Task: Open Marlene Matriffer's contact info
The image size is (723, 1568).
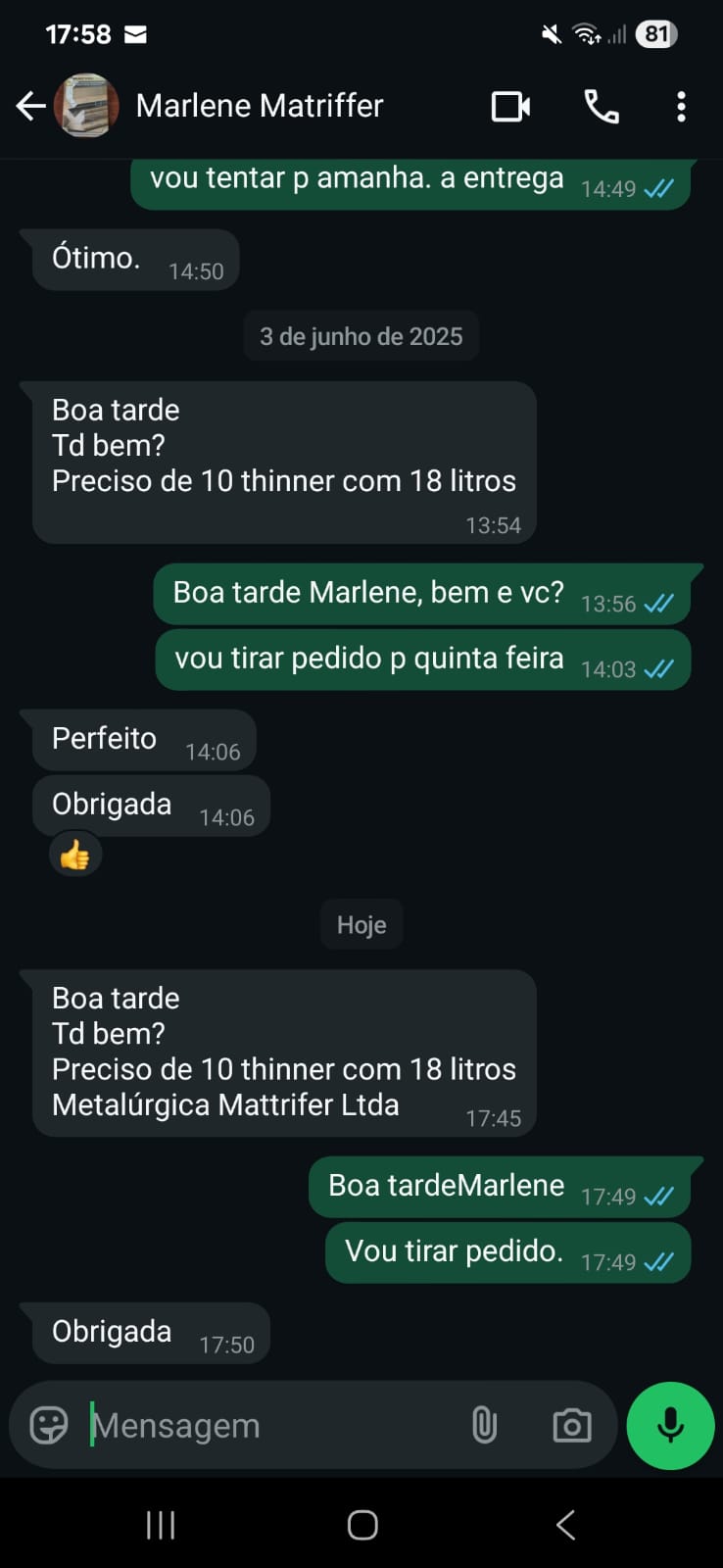Action: point(260,106)
